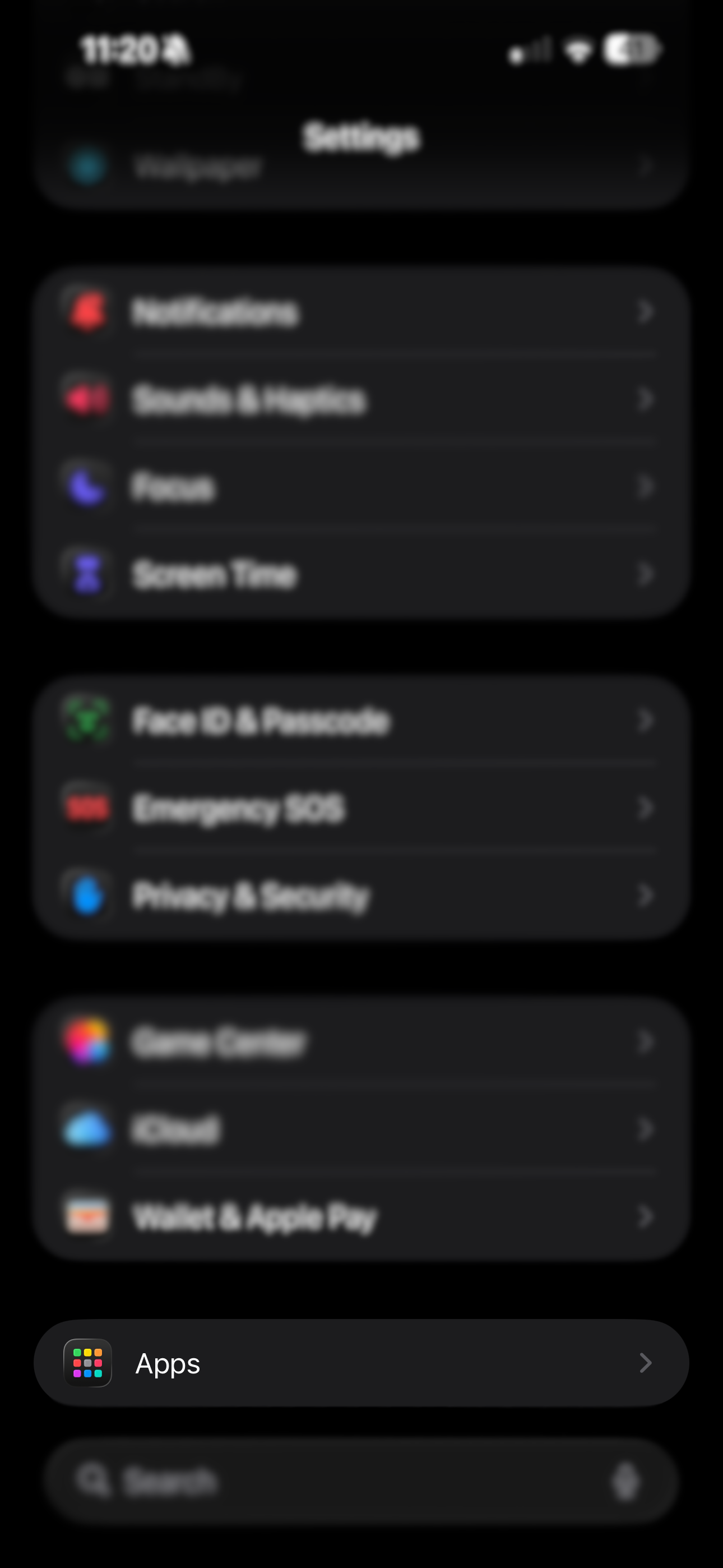The width and height of the screenshot is (723, 1568).
Task: Tap the Focus moon icon
Action: tap(87, 487)
